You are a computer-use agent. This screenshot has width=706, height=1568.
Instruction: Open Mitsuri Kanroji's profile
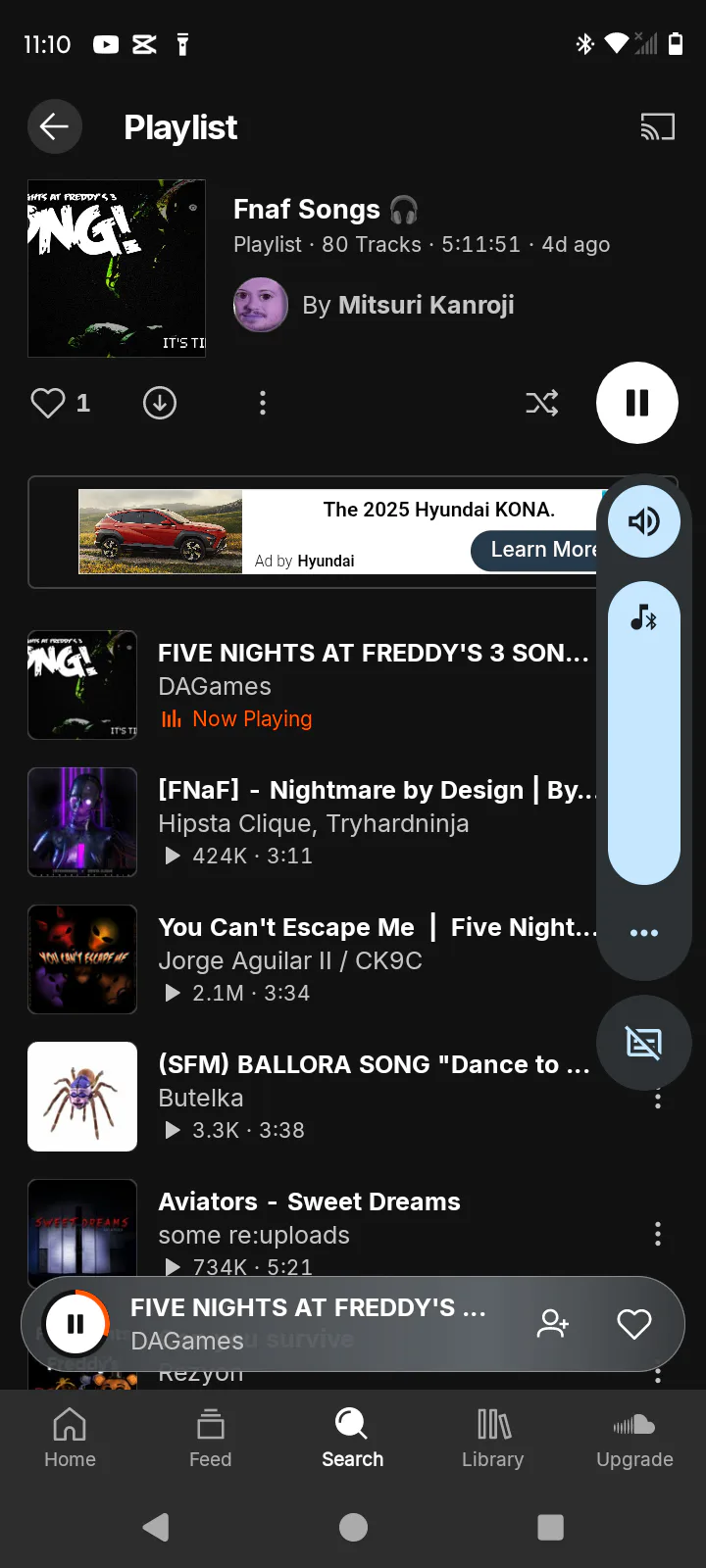[407, 305]
